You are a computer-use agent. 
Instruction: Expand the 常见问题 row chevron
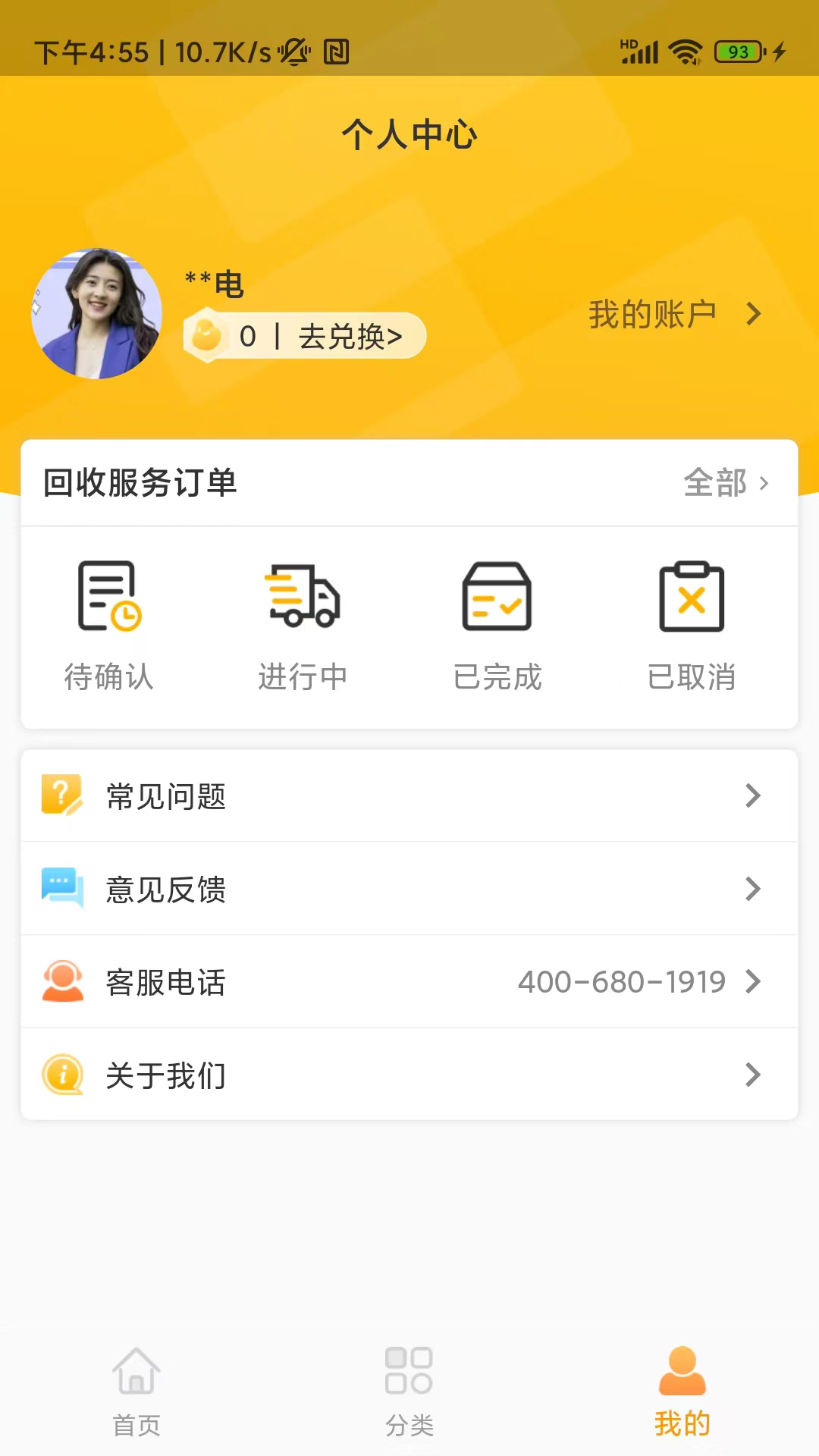(x=753, y=795)
